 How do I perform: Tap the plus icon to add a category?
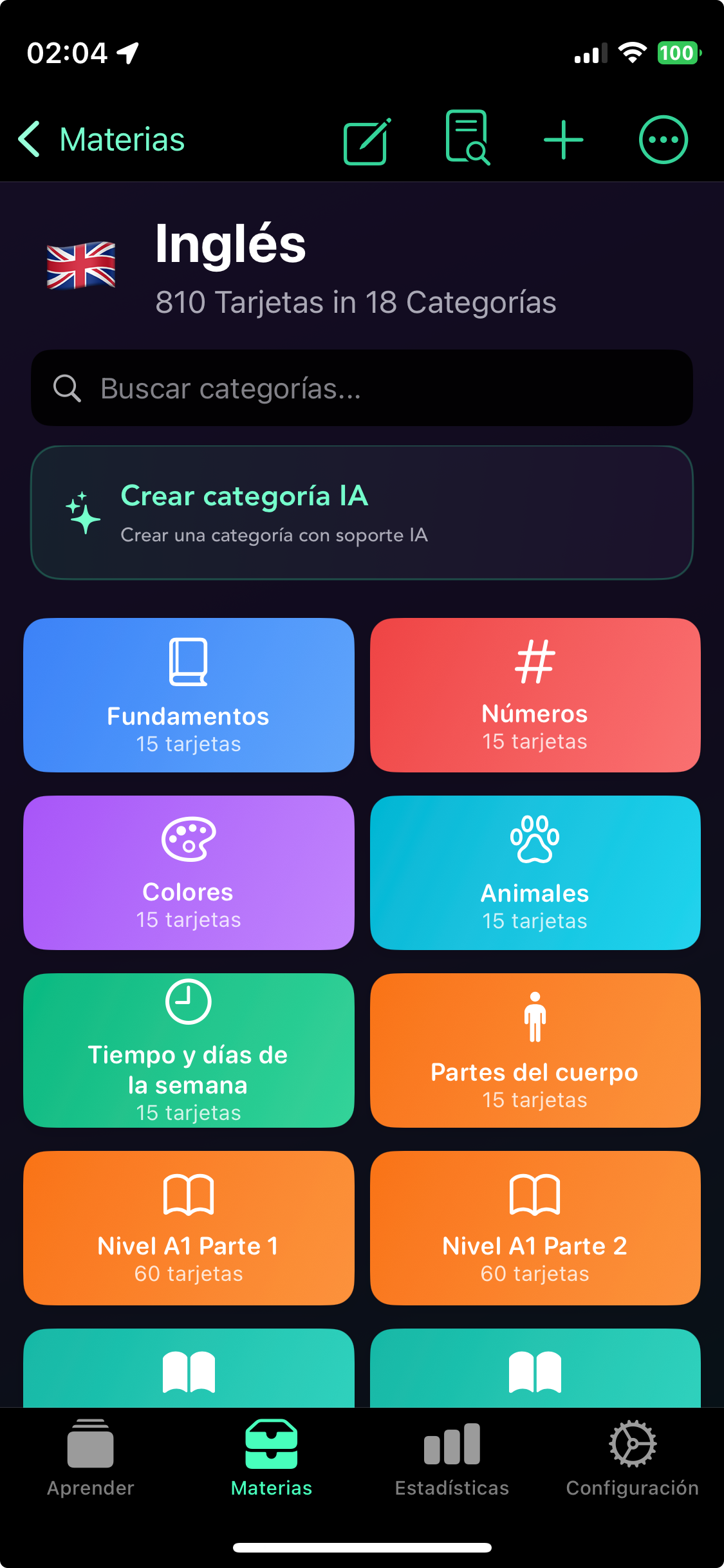coord(563,138)
